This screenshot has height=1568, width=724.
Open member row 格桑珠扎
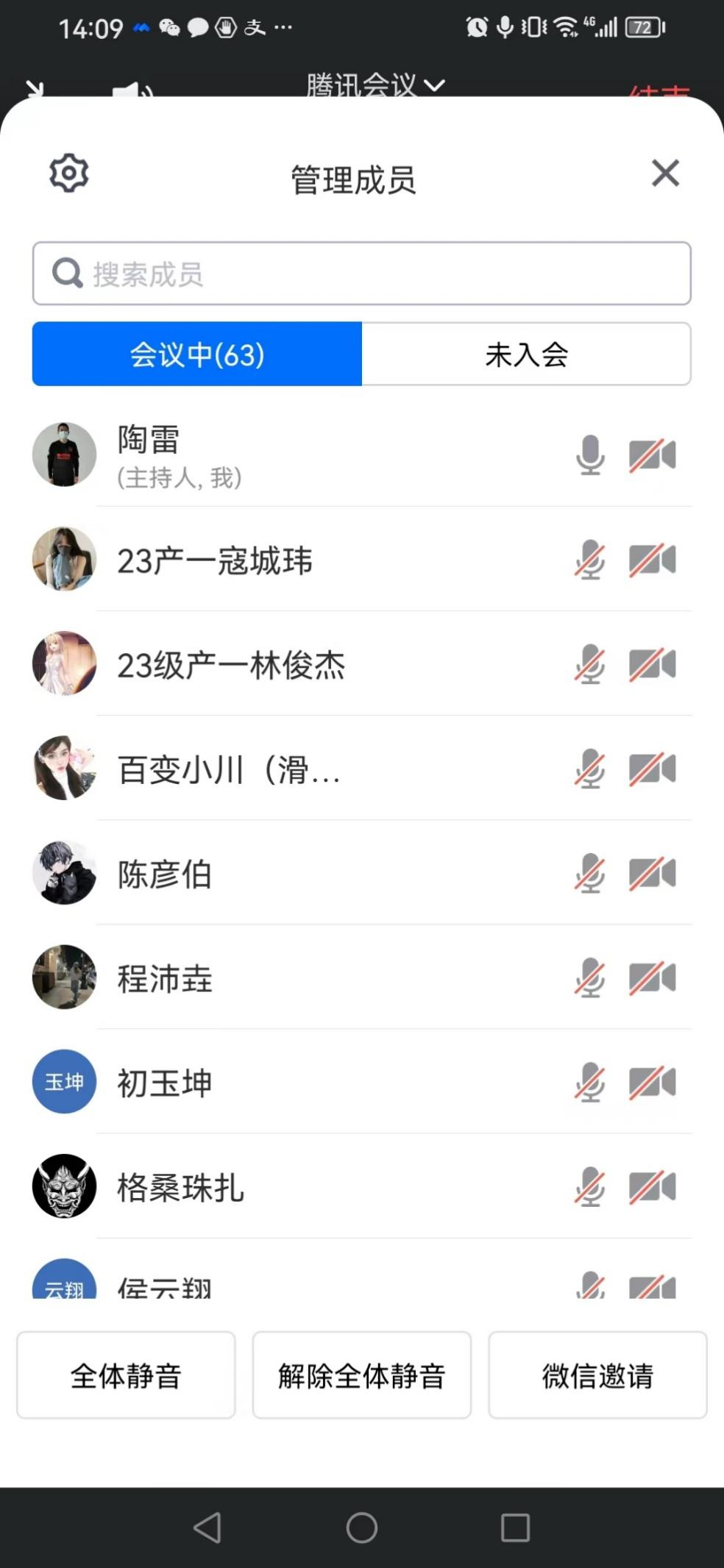coord(294,1187)
